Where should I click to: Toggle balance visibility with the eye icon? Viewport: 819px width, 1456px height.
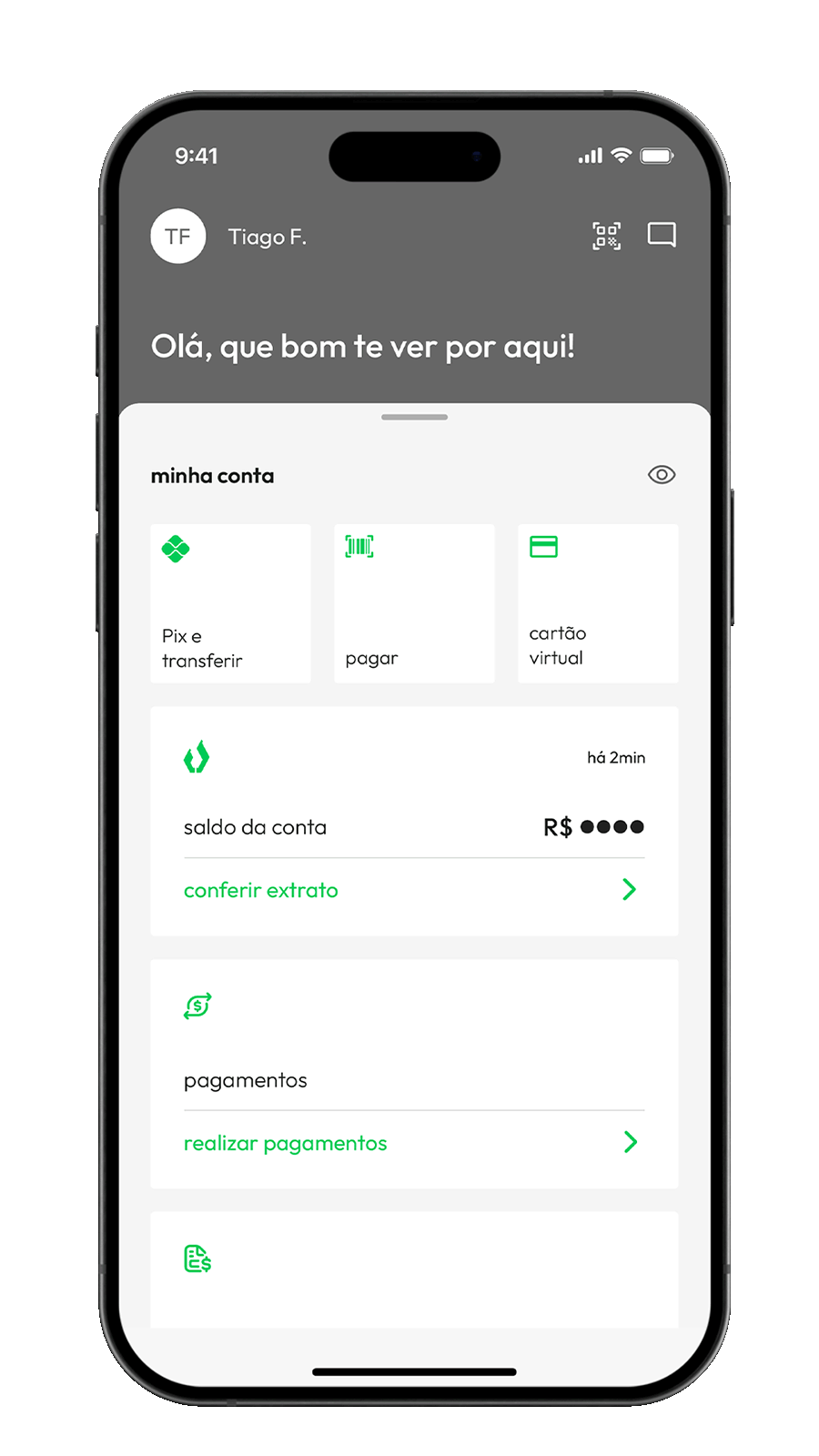tap(662, 475)
